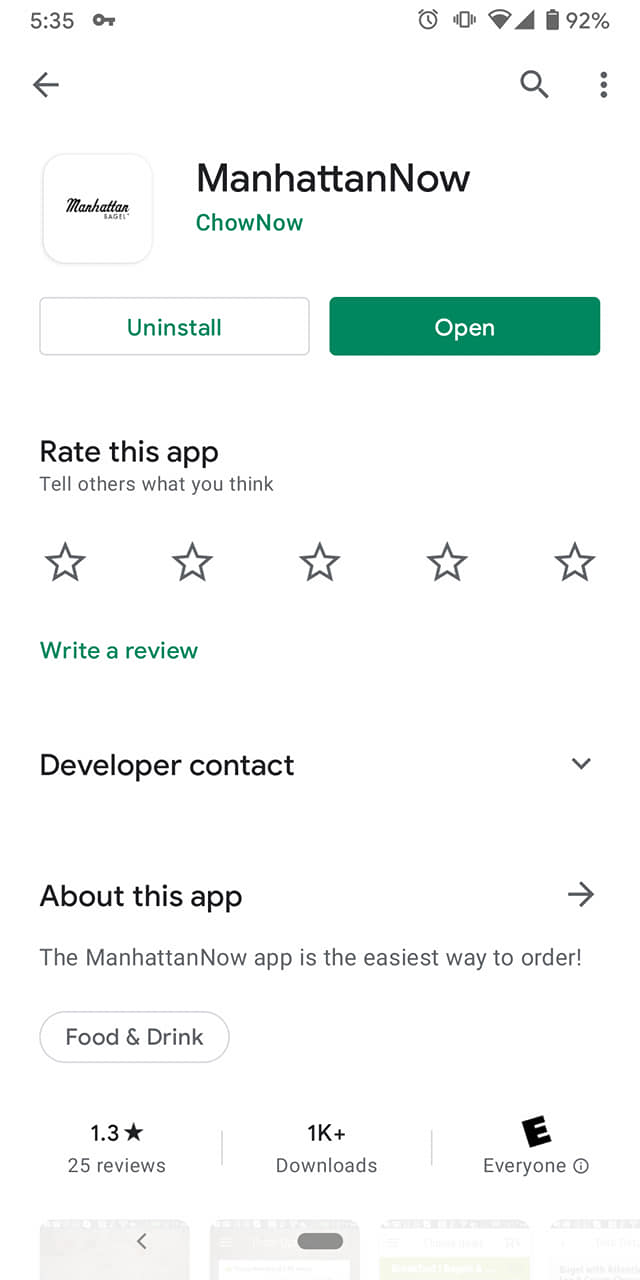Screen dimensions: 640x1280
Task: Rate the app one star
Action: 65,563
